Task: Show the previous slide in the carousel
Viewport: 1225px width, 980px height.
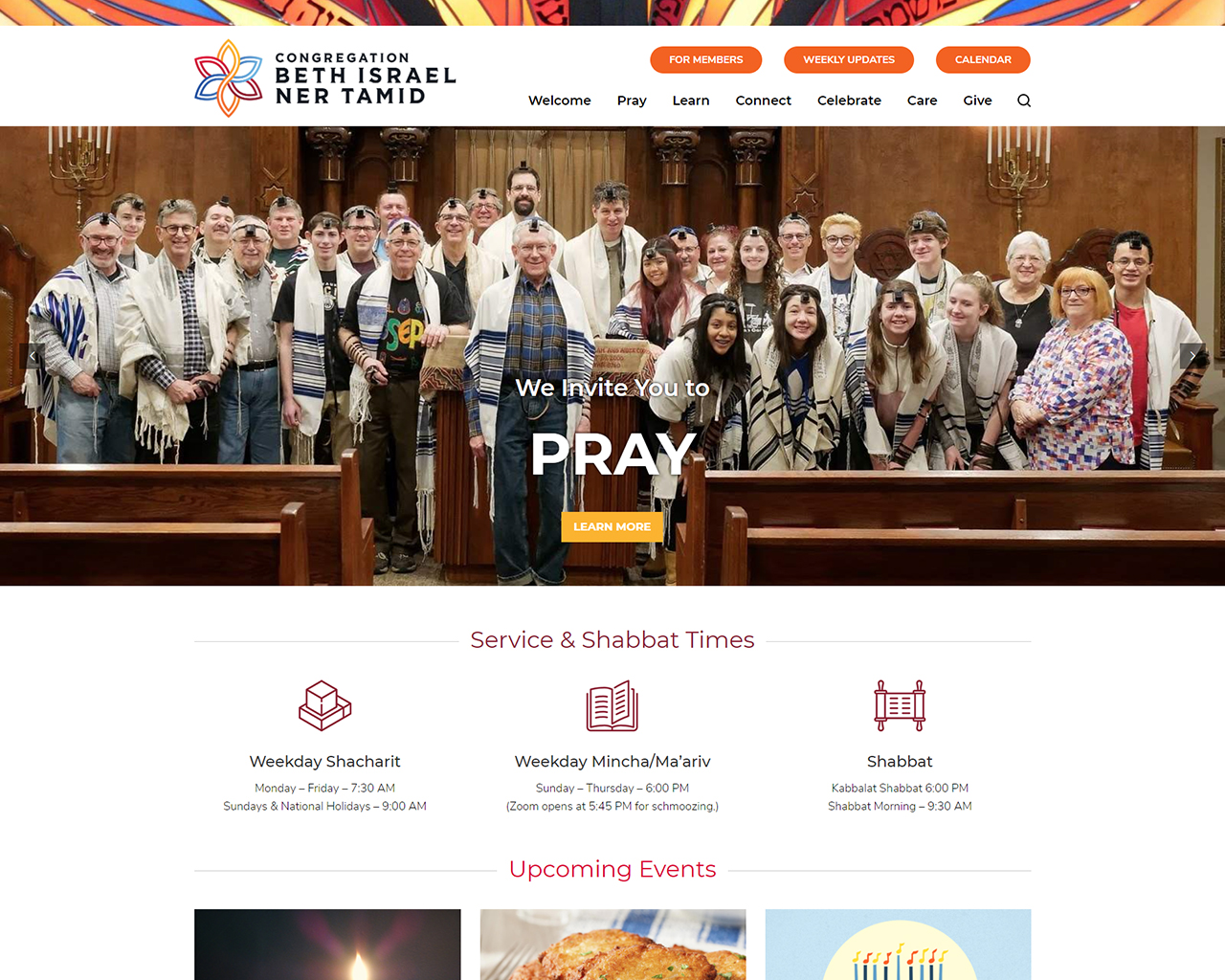Action: [x=33, y=356]
